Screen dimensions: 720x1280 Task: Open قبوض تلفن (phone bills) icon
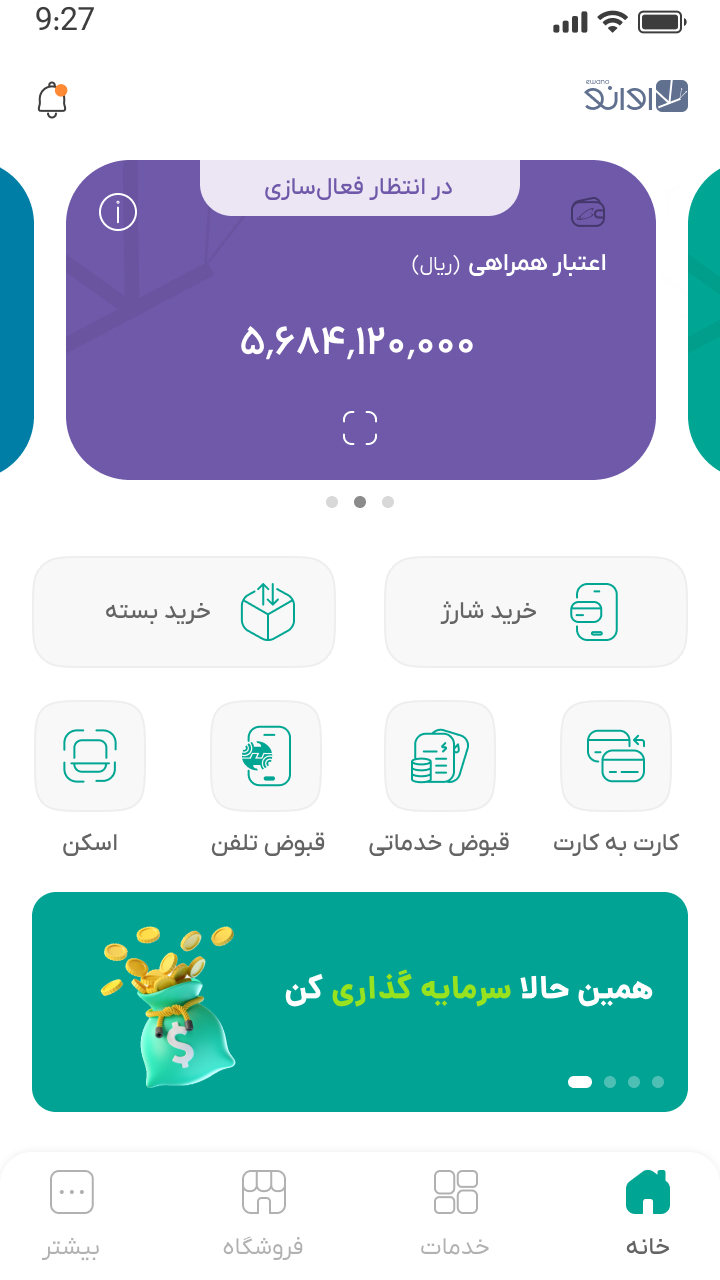[x=265, y=755]
